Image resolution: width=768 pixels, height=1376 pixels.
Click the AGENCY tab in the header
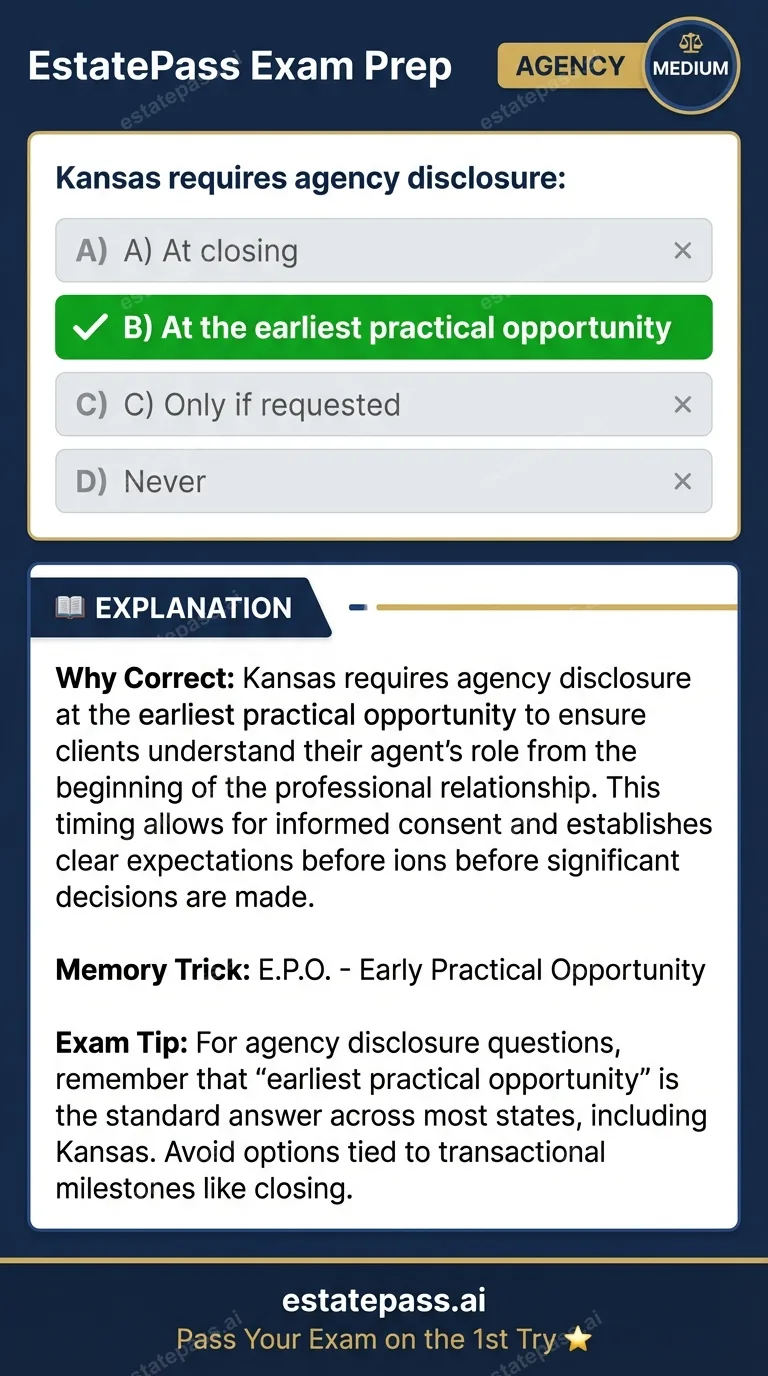(570, 66)
